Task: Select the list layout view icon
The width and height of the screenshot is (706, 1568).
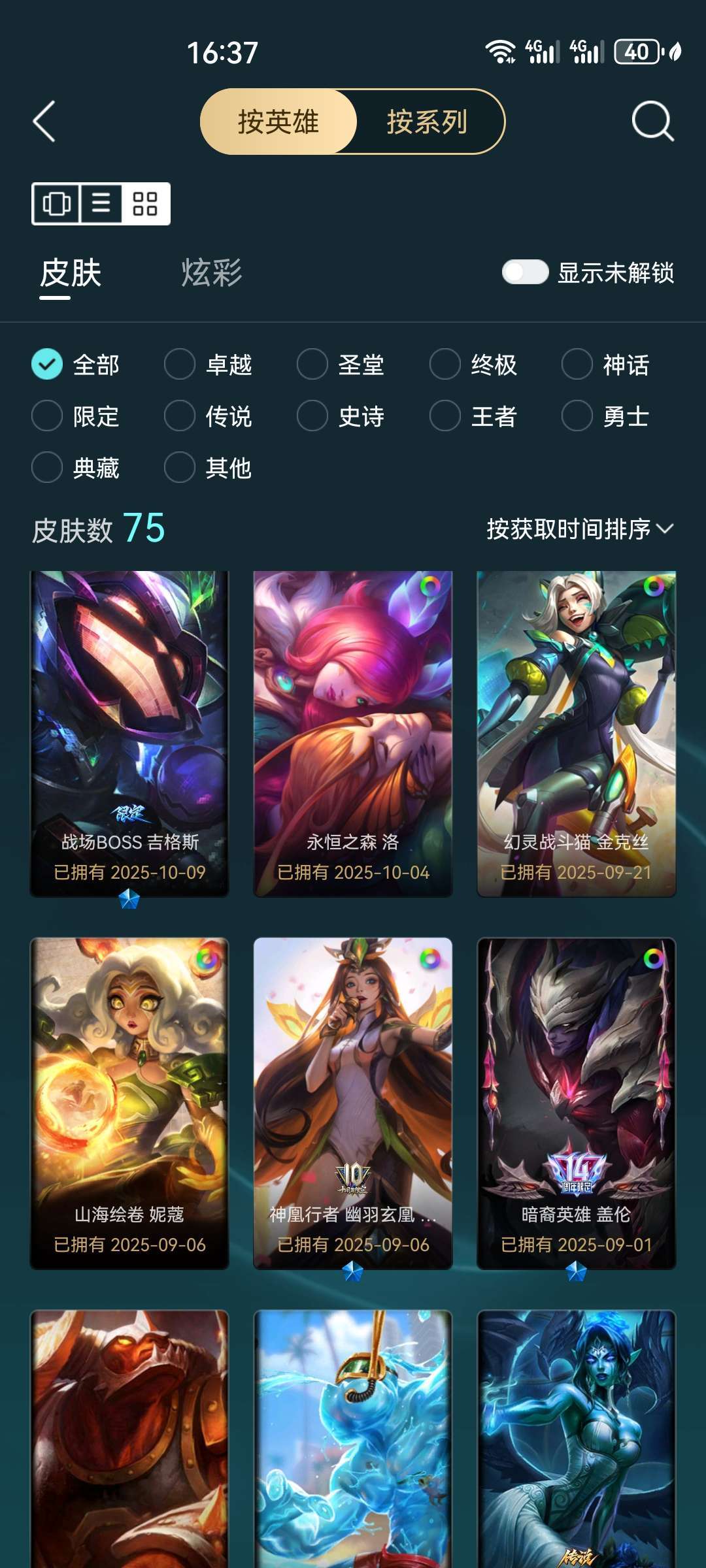Action: click(x=101, y=204)
